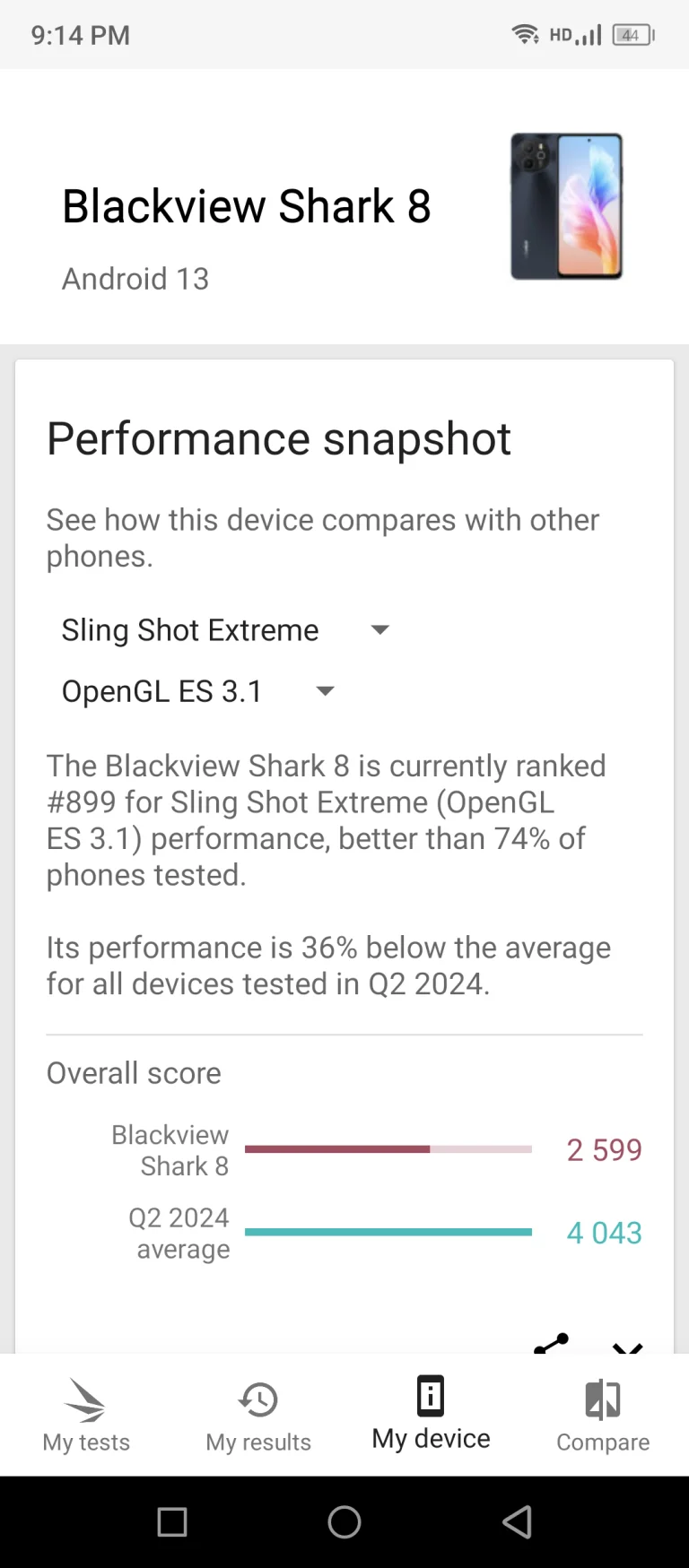
Task: Tap the Blackview Shark 8 title
Action: tap(246, 206)
